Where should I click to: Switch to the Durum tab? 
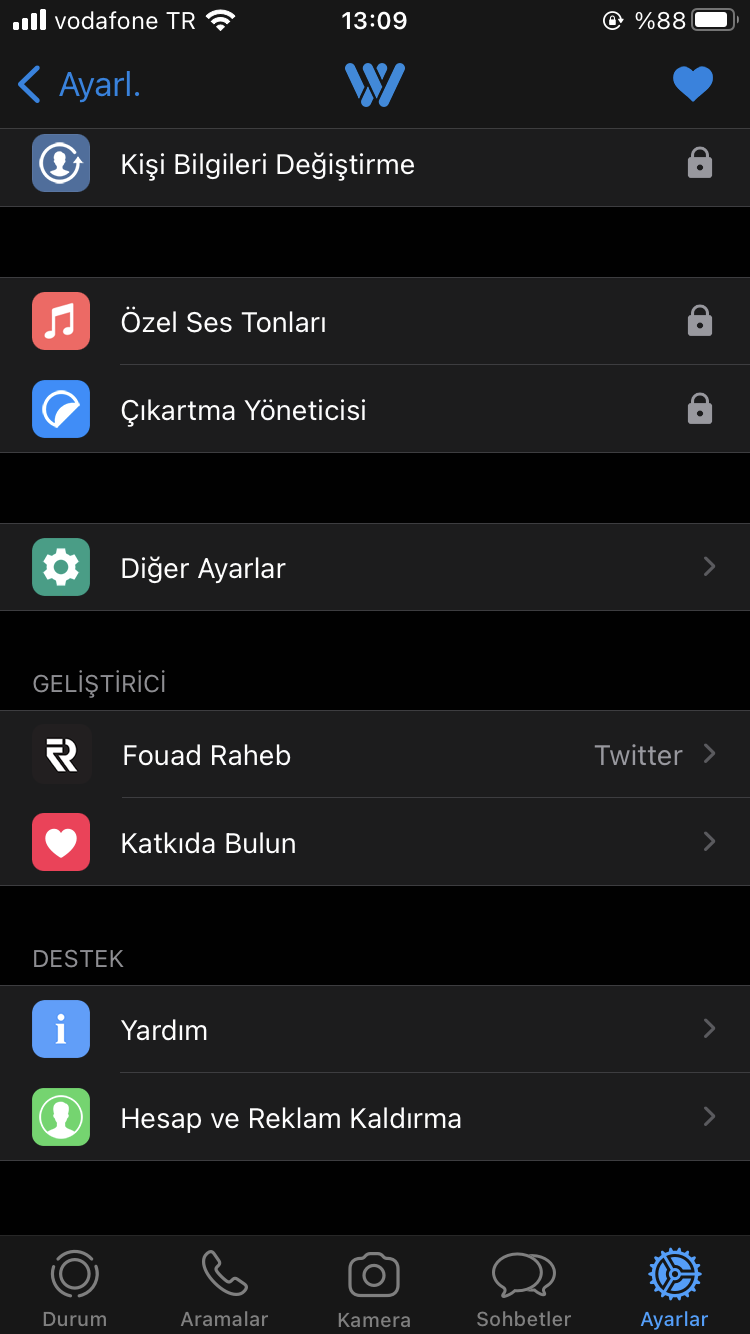coord(75,1288)
